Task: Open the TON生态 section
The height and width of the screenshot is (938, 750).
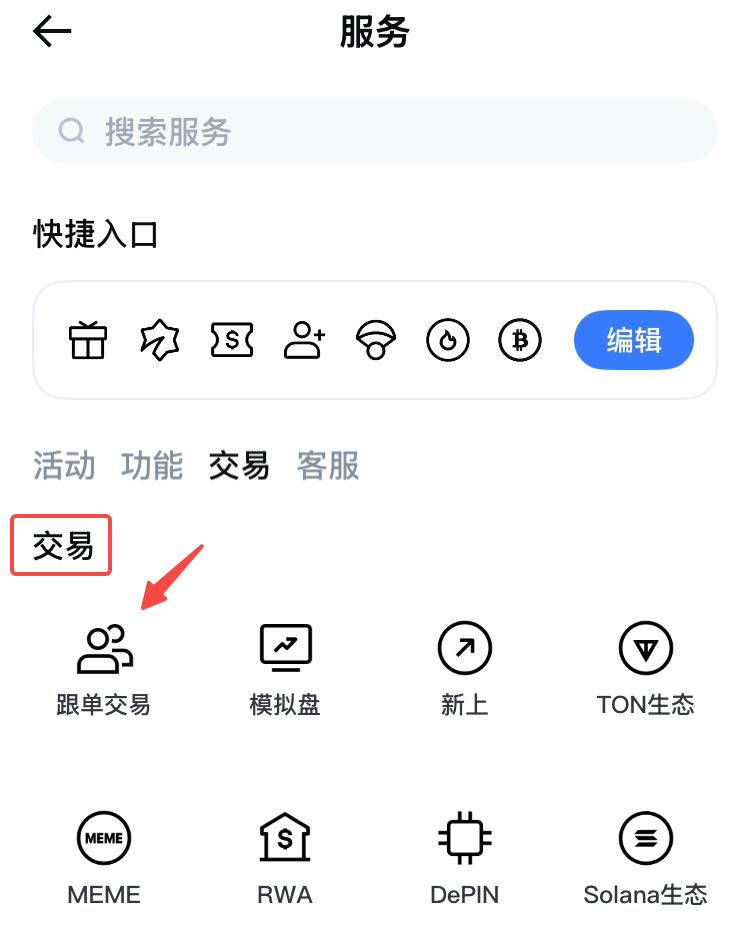Action: point(645,668)
